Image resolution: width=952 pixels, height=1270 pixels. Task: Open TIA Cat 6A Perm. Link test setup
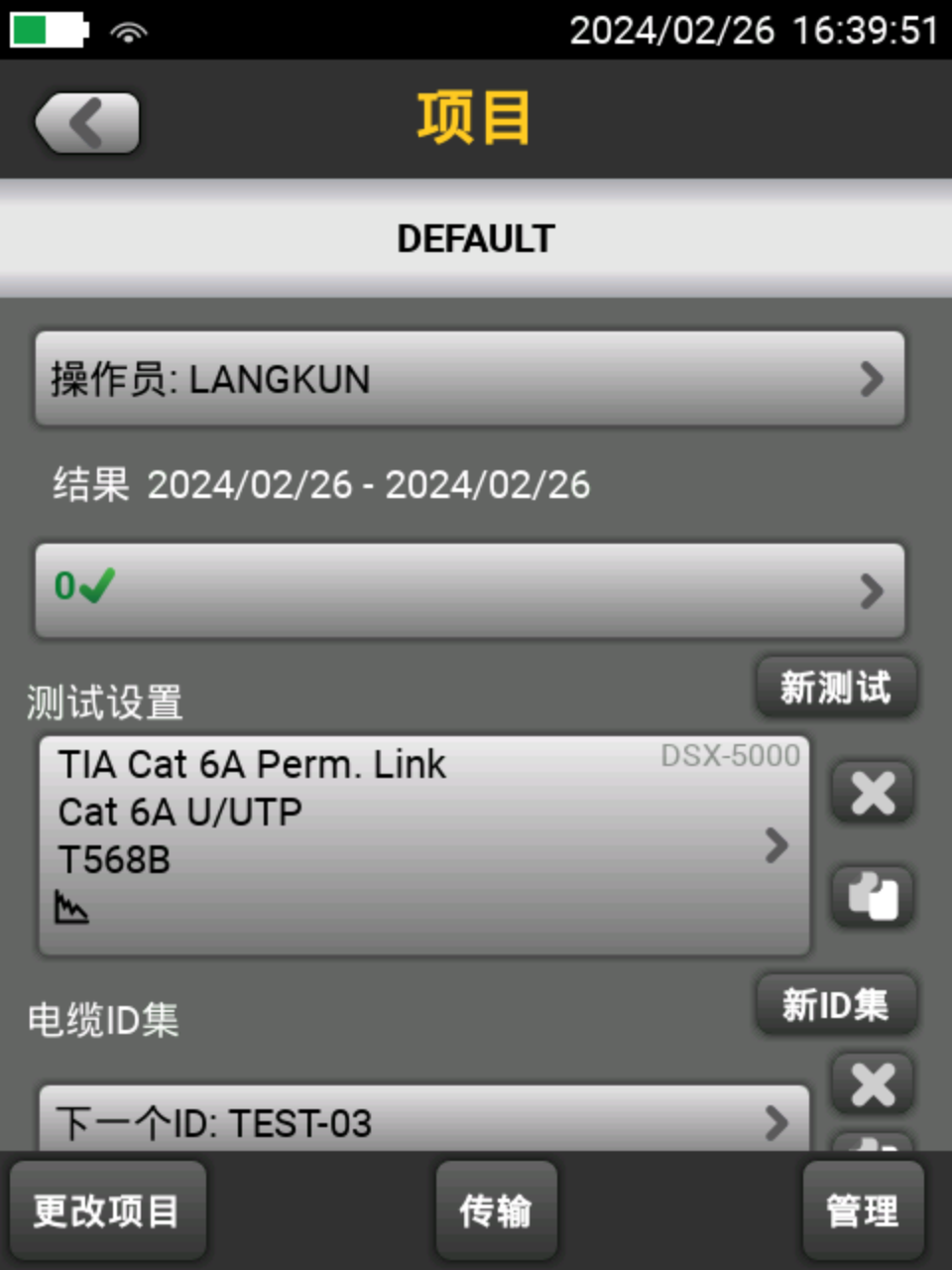(x=424, y=845)
